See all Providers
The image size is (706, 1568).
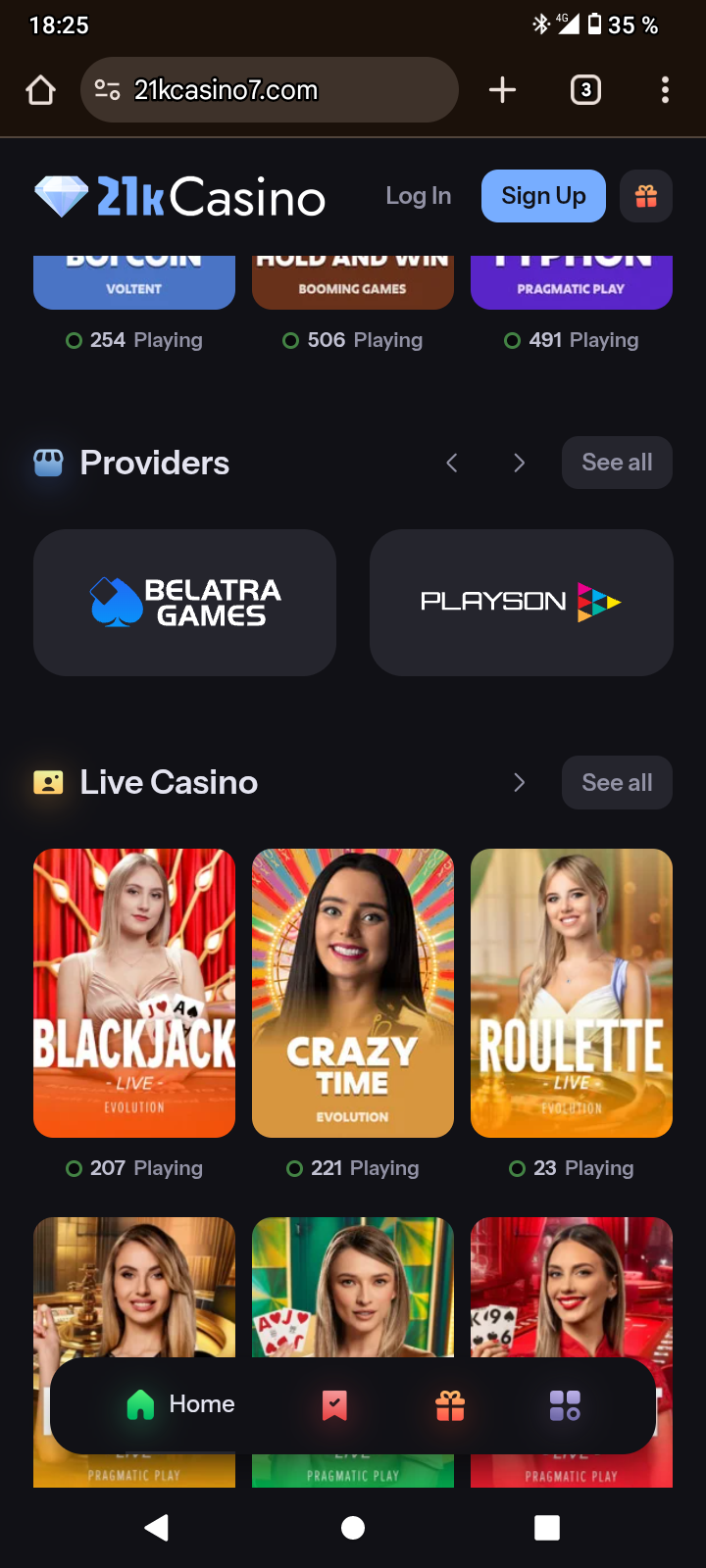tap(617, 463)
